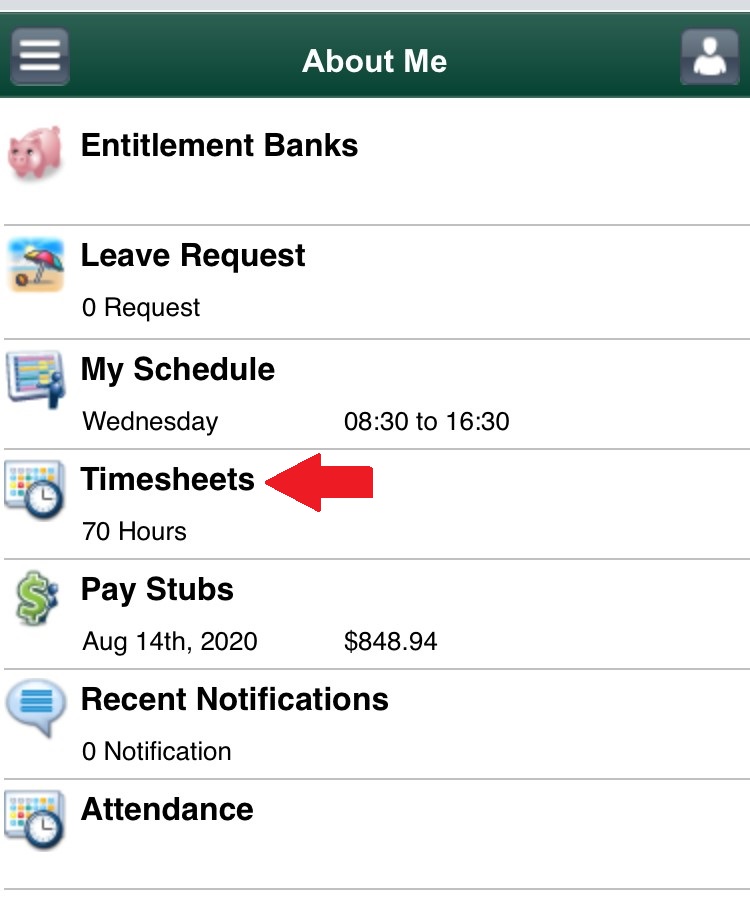Open the user profile icon in header
Viewport: 750px width, 913px height.
710,56
